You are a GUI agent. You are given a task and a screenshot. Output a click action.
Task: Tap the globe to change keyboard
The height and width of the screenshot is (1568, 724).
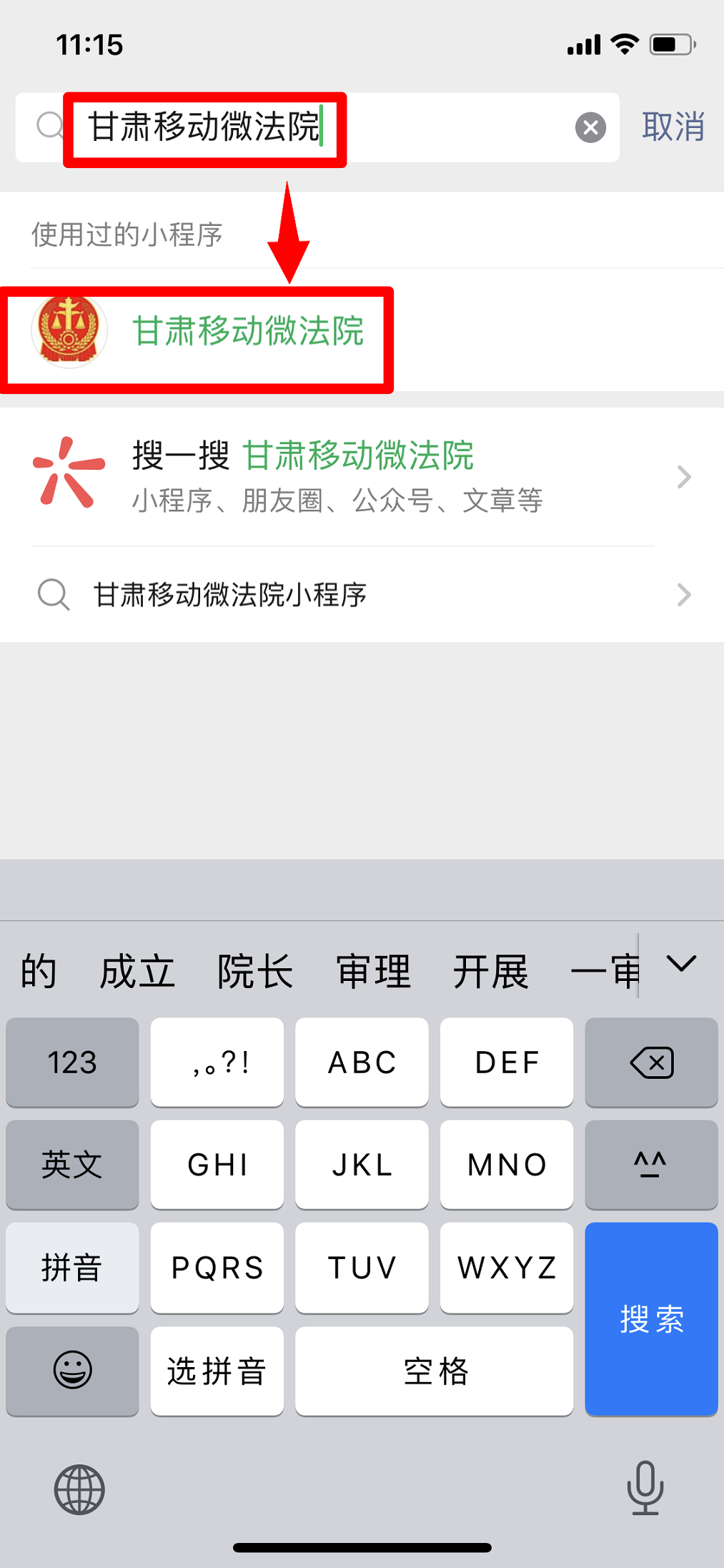tap(79, 1489)
